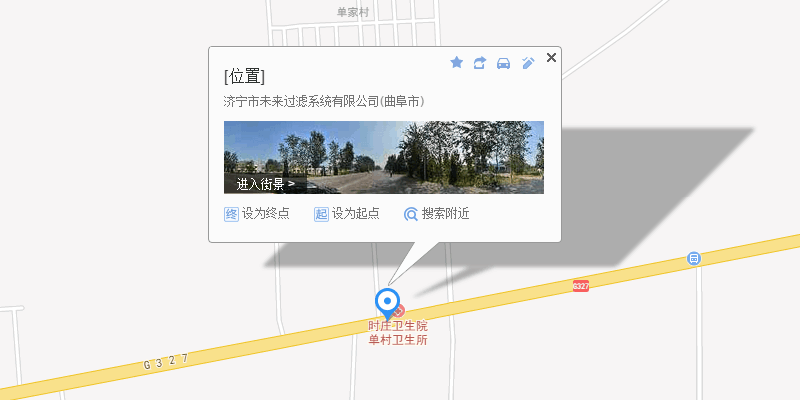Search nearby (搜索附近)
This screenshot has height=400, width=800.
pyautogui.click(x=436, y=214)
